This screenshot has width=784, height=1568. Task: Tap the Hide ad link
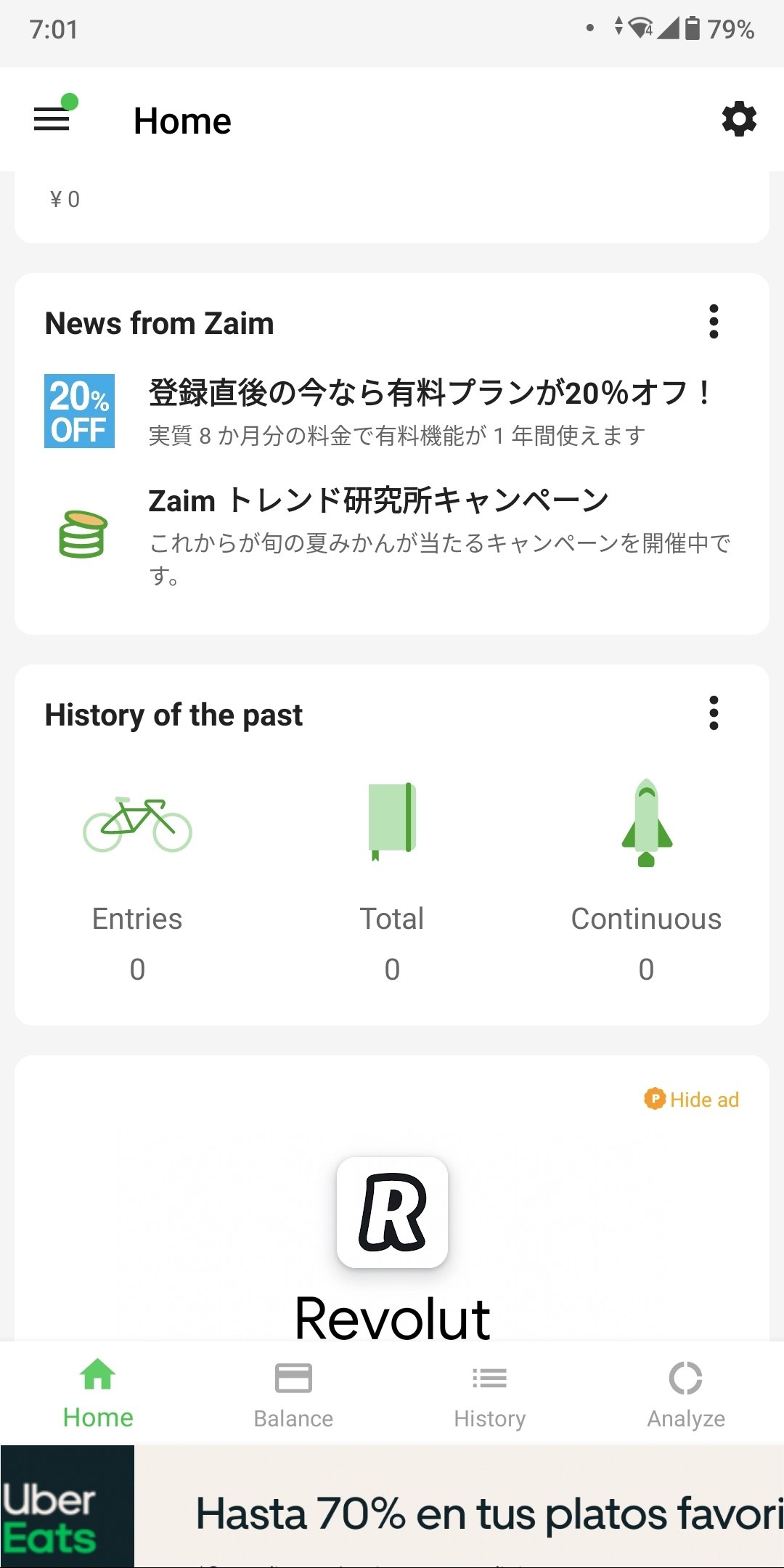click(x=691, y=1100)
